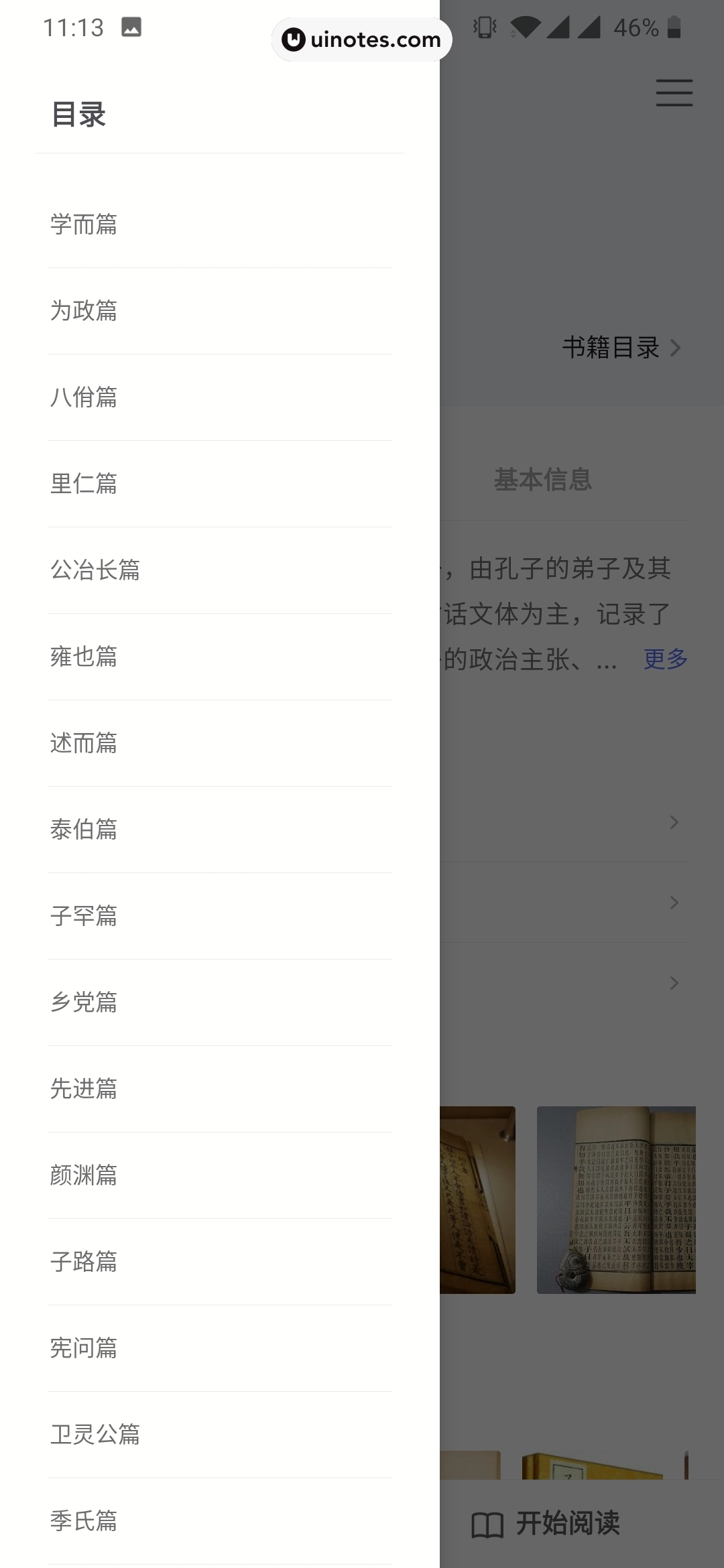Screen dimensions: 724x1568
Task: Open the 目录 drawer heading
Action: click(x=79, y=114)
